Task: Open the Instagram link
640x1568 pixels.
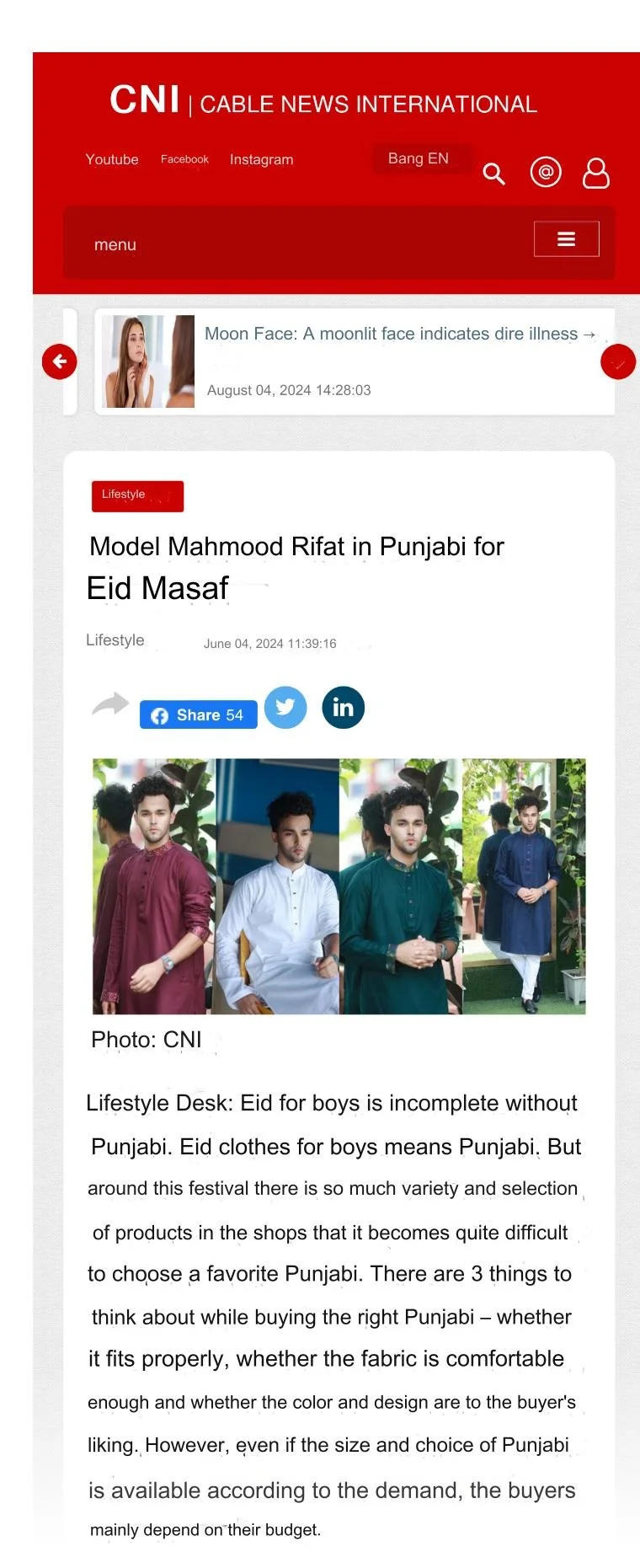Action: [x=261, y=159]
